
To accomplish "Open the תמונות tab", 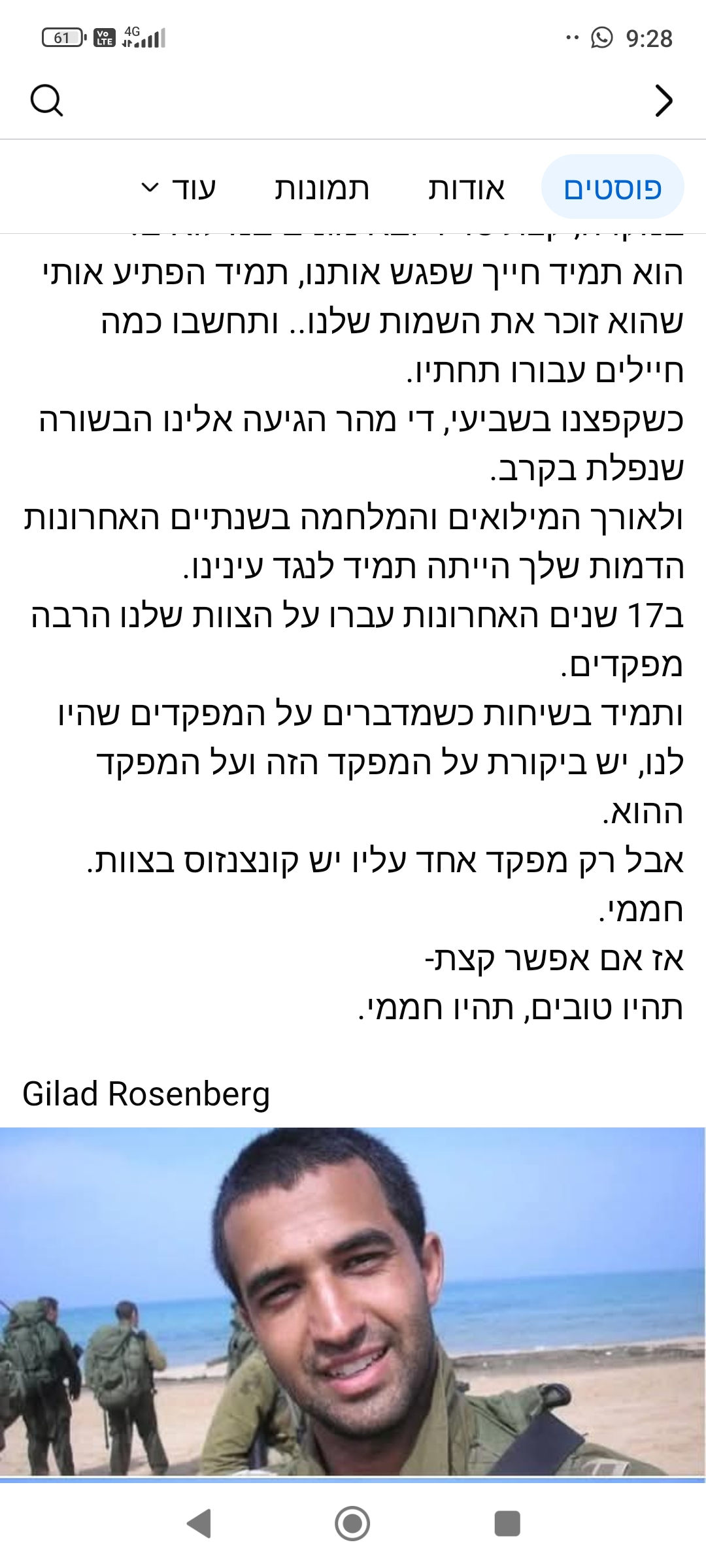I will [x=322, y=189].
